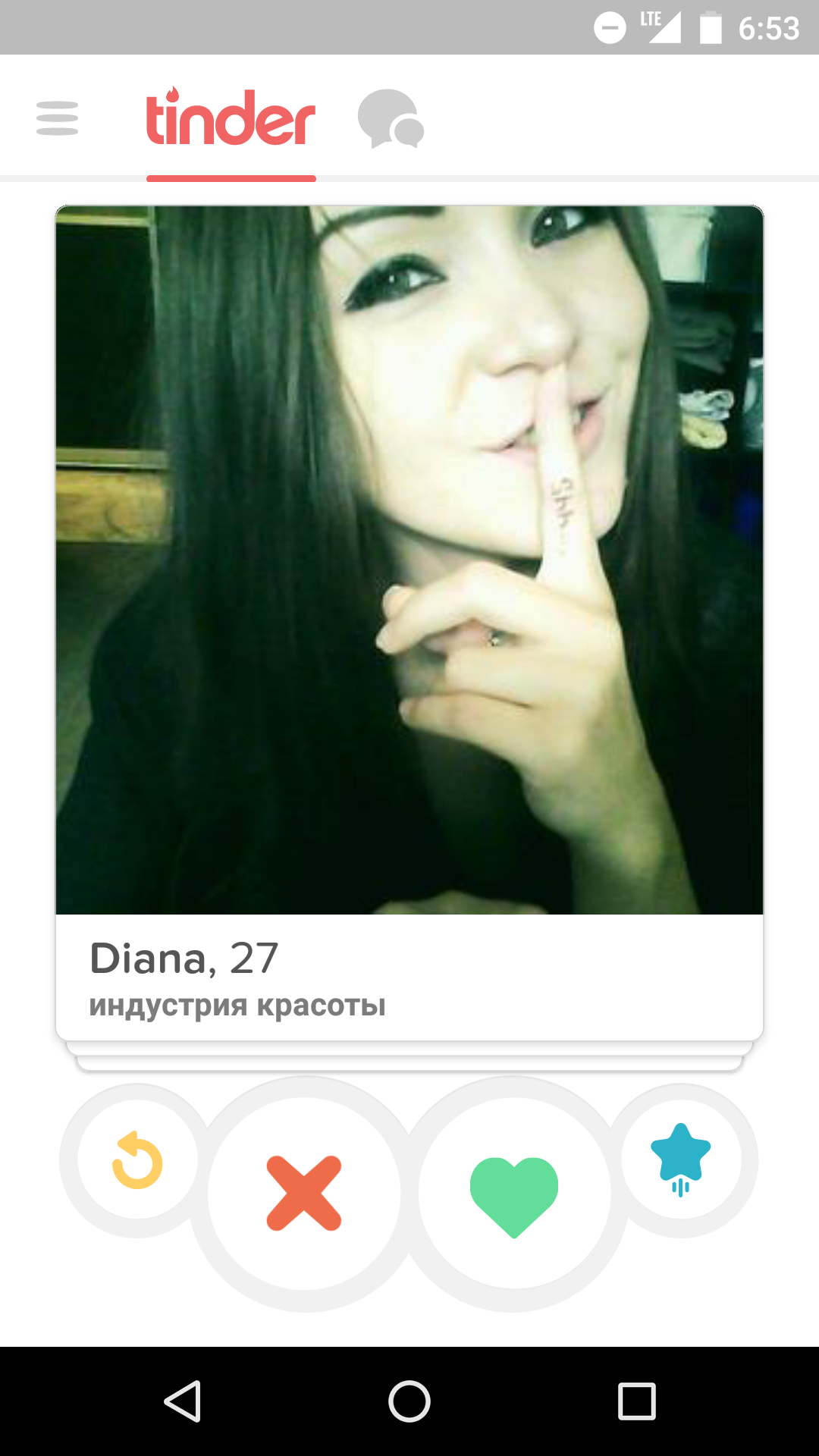Screen dimensions: 819x1456
Task: Open the messages chat bubbles tab
Action: coord(391,118)
